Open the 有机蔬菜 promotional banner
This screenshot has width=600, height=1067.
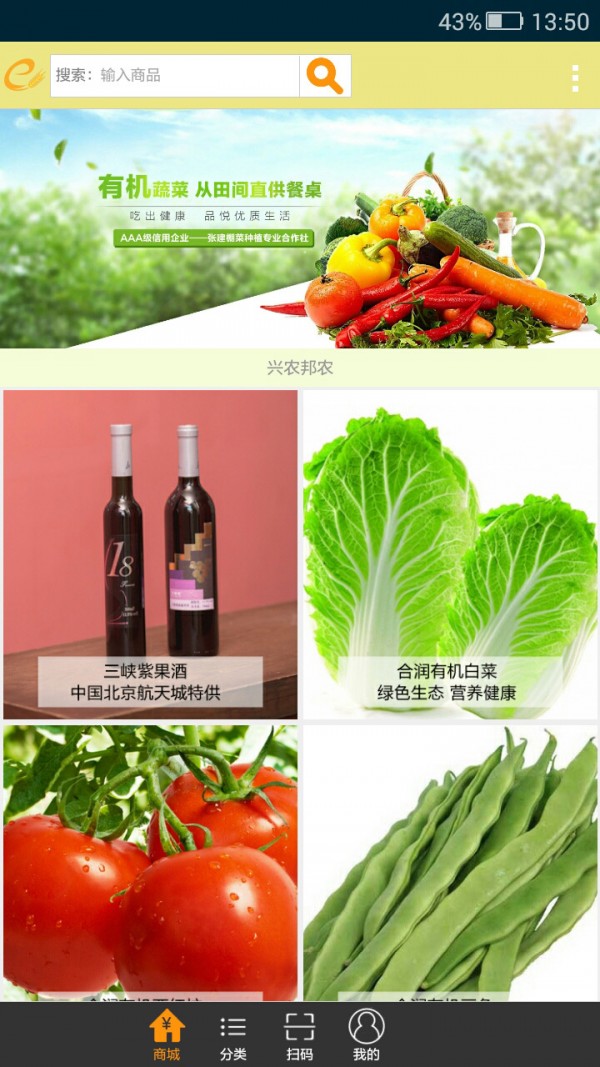click(300, 228)
